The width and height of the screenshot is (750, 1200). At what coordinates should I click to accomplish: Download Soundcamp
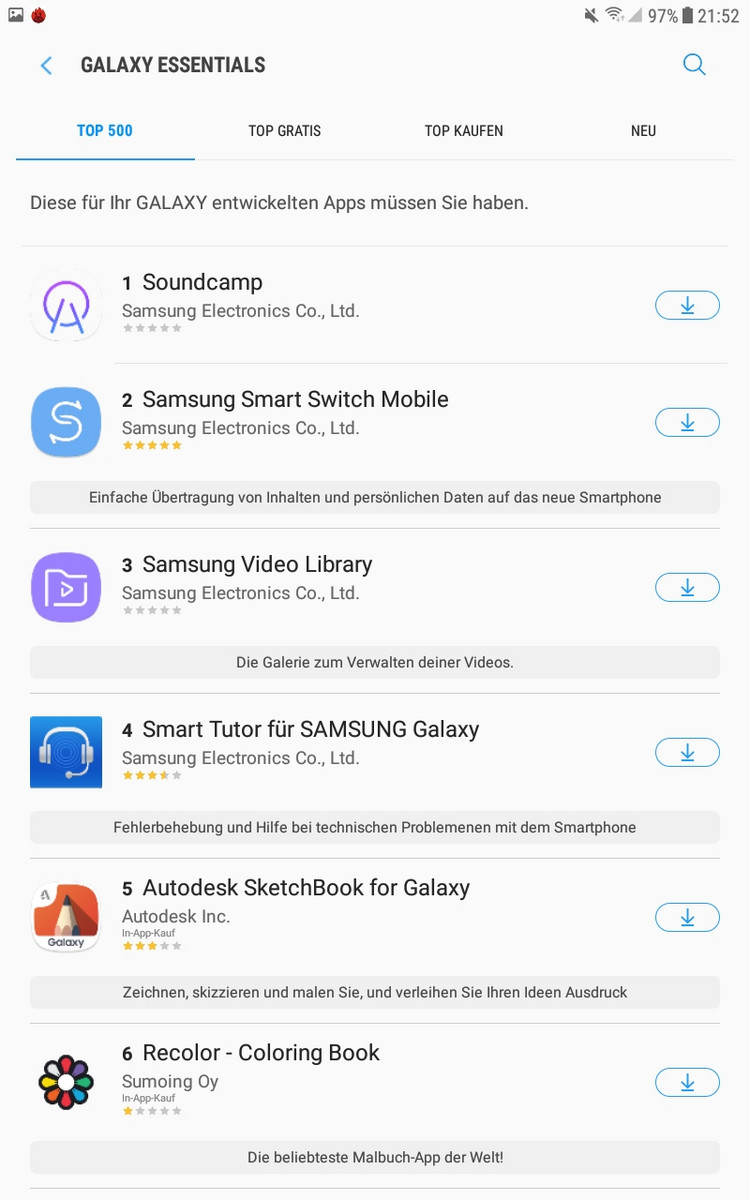[x=687, y=306]
